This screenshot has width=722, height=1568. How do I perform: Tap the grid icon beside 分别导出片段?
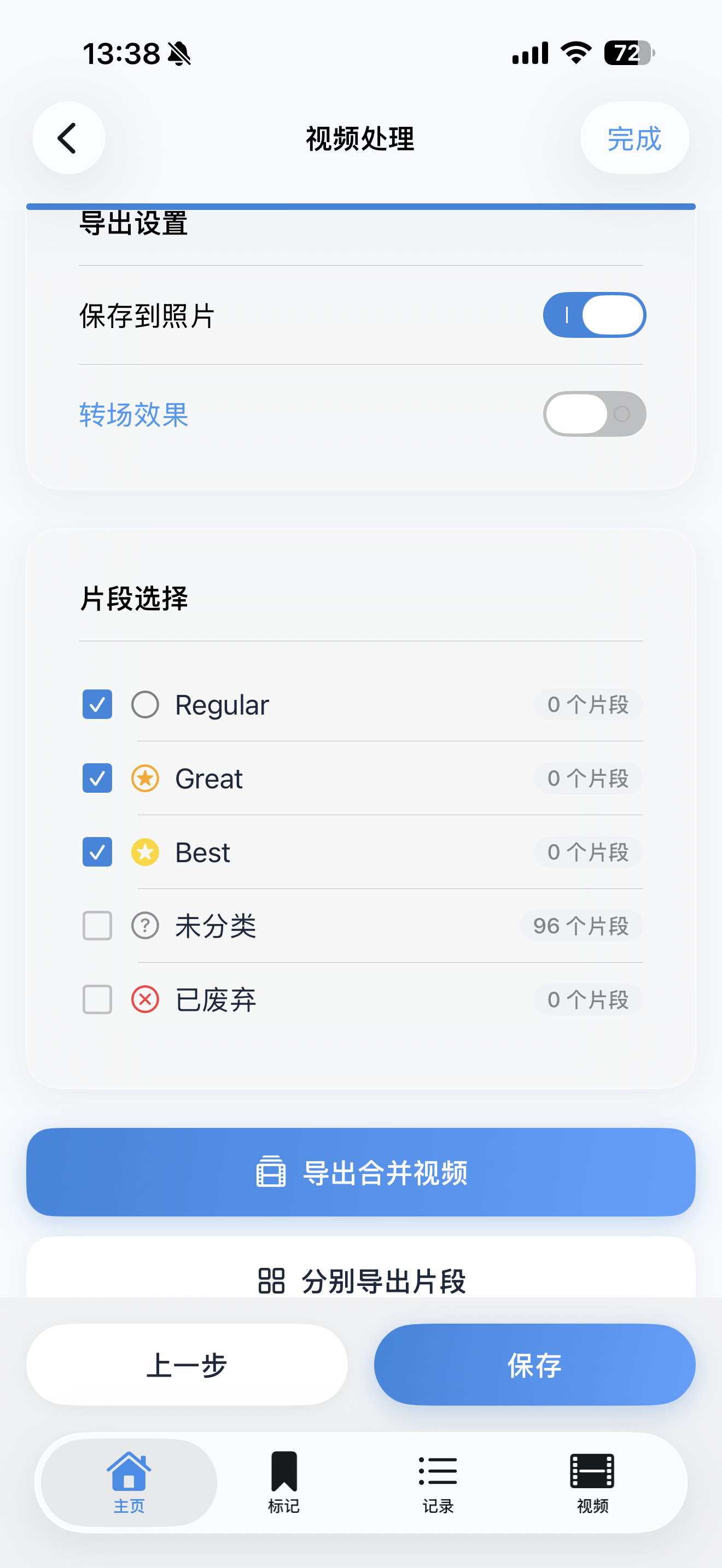coord(272,1279)
